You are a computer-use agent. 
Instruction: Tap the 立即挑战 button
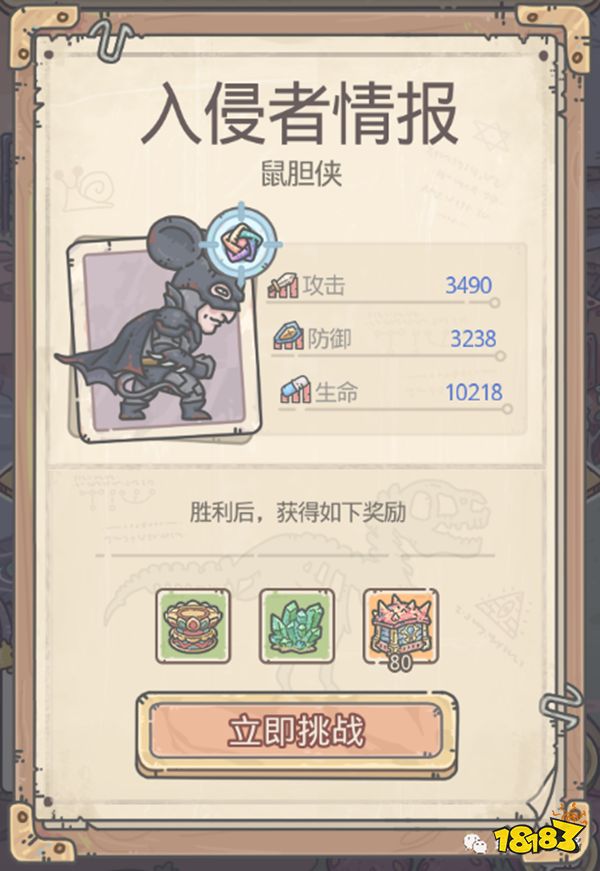tap(296, 732)
